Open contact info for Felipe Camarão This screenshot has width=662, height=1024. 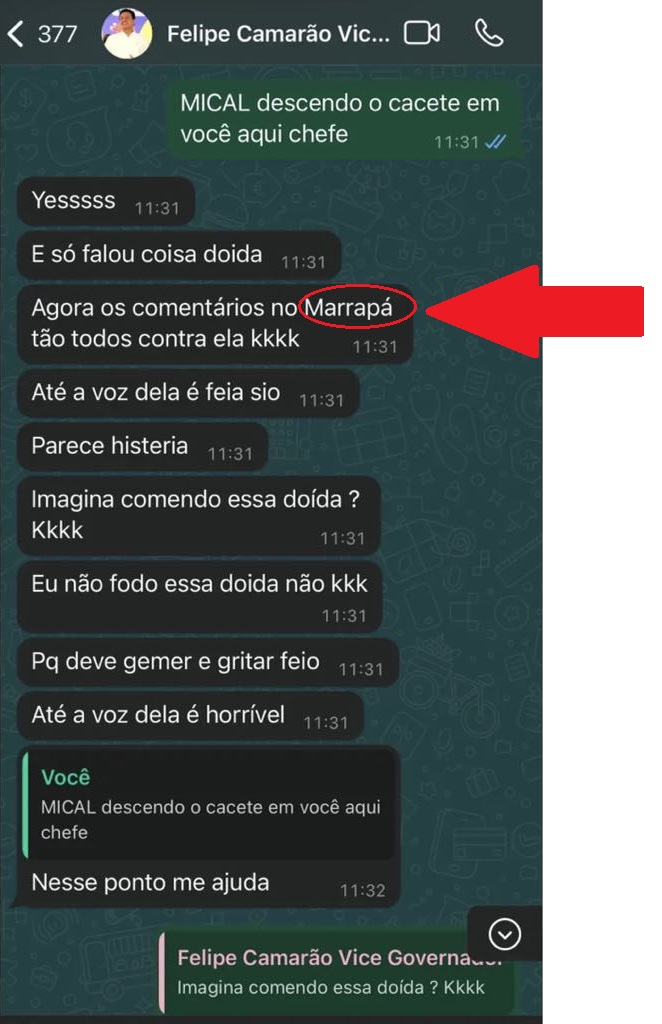[278, 34]
